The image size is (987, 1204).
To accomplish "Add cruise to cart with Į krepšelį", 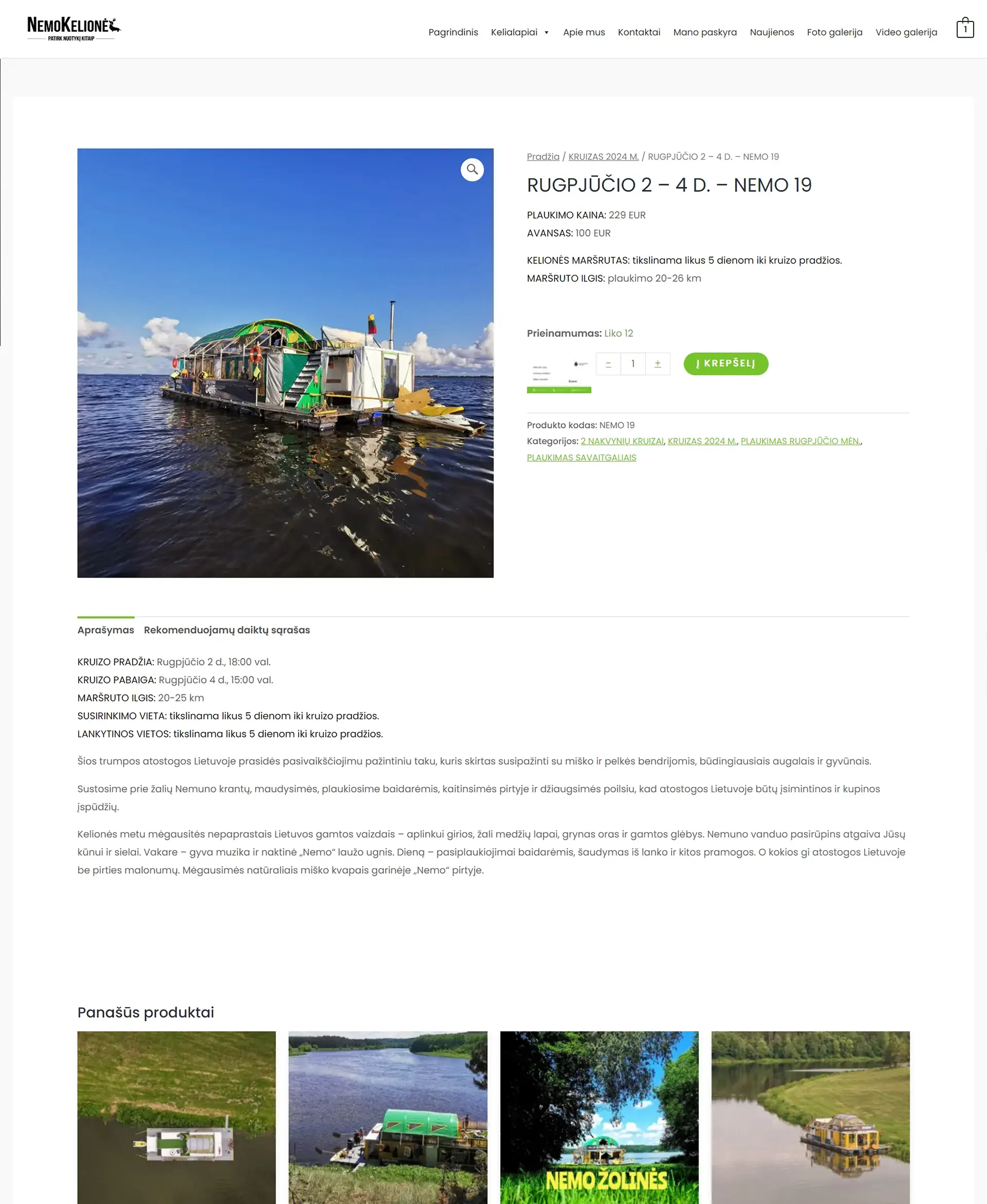I will (x=725, y=364).
